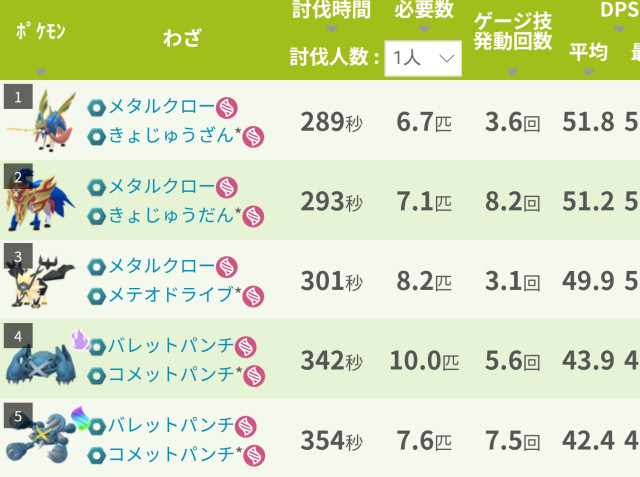Sort table by 討伐時間 column
The height and width of the screenshot is (477, 640).
click(x=331, y=11)
